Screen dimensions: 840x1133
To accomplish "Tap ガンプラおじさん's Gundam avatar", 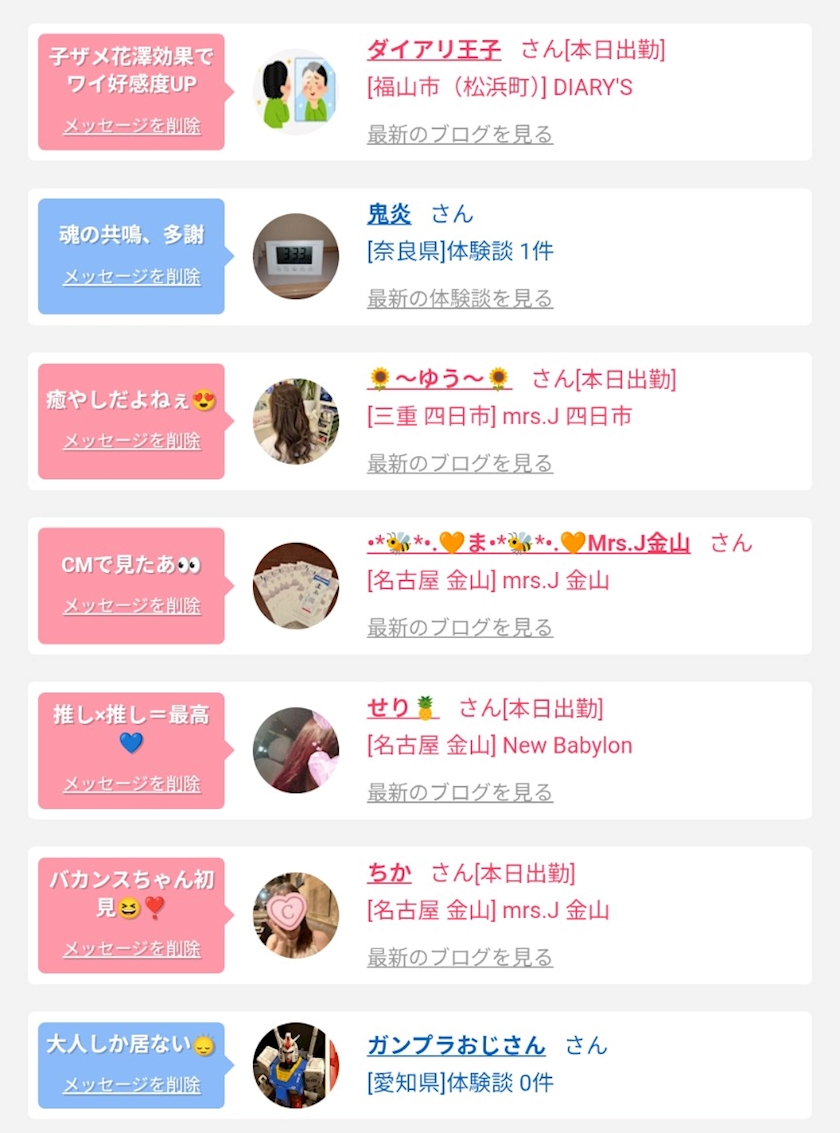I will pyautogui.click(x=295, y=1064).
